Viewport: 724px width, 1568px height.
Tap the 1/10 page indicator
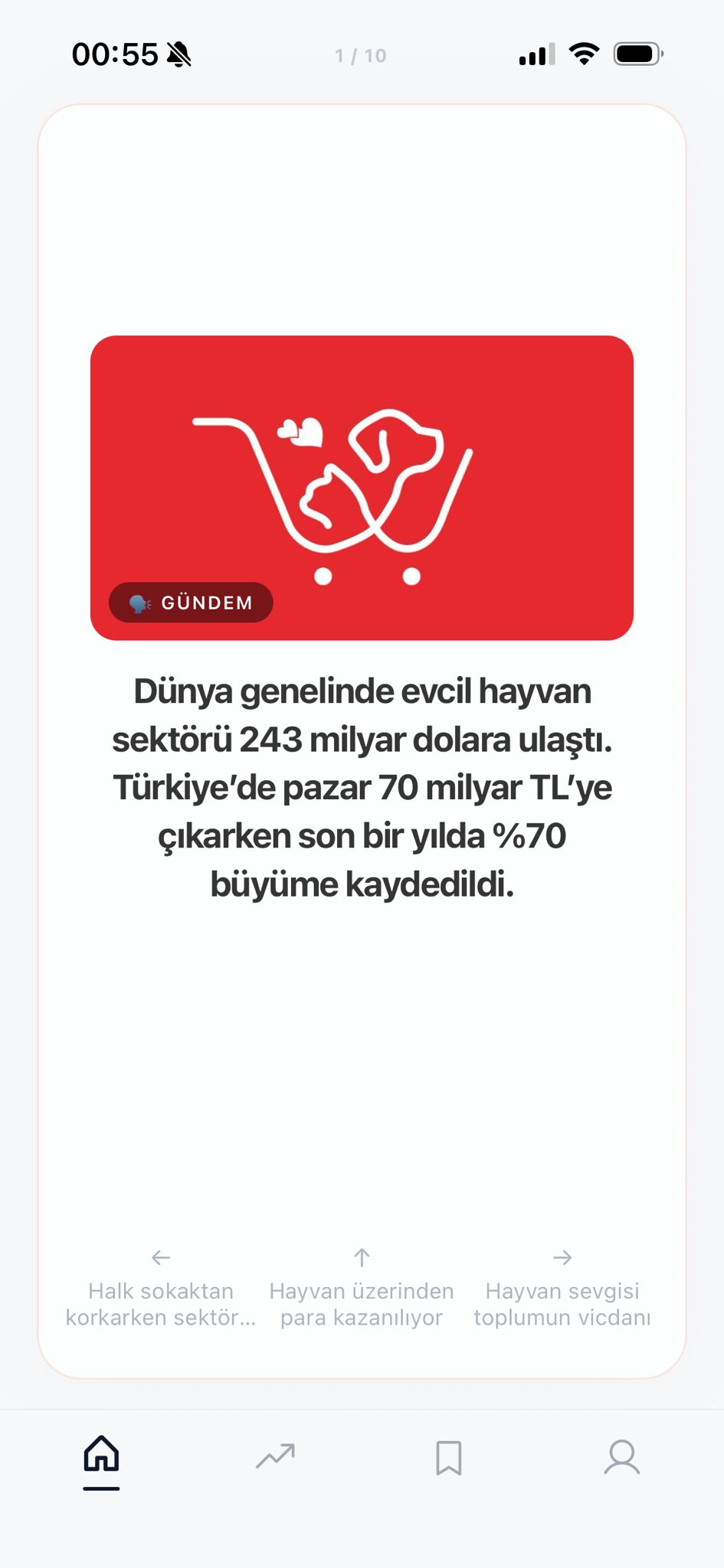[361, 55]
